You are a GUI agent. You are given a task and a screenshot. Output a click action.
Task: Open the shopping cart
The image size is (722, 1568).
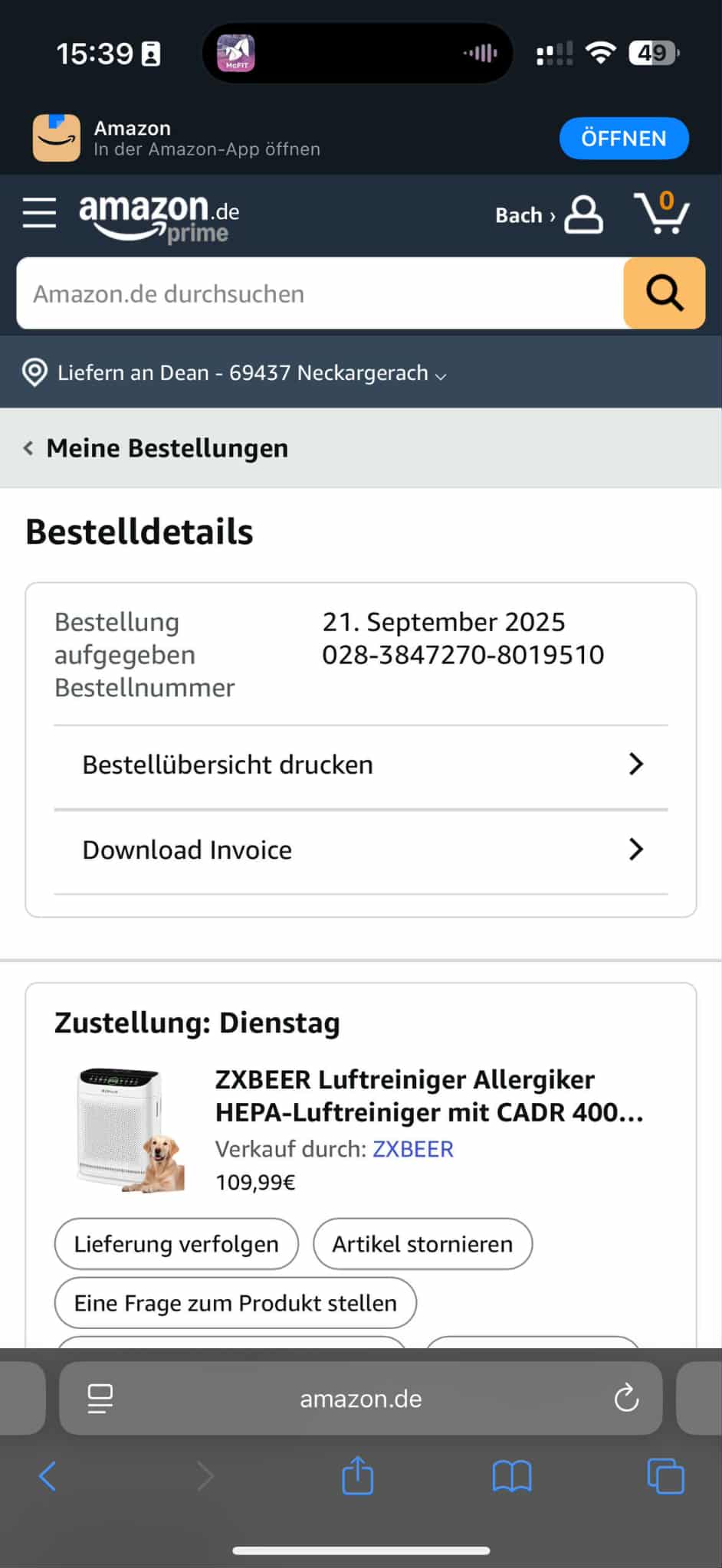[x=661, y=213]
